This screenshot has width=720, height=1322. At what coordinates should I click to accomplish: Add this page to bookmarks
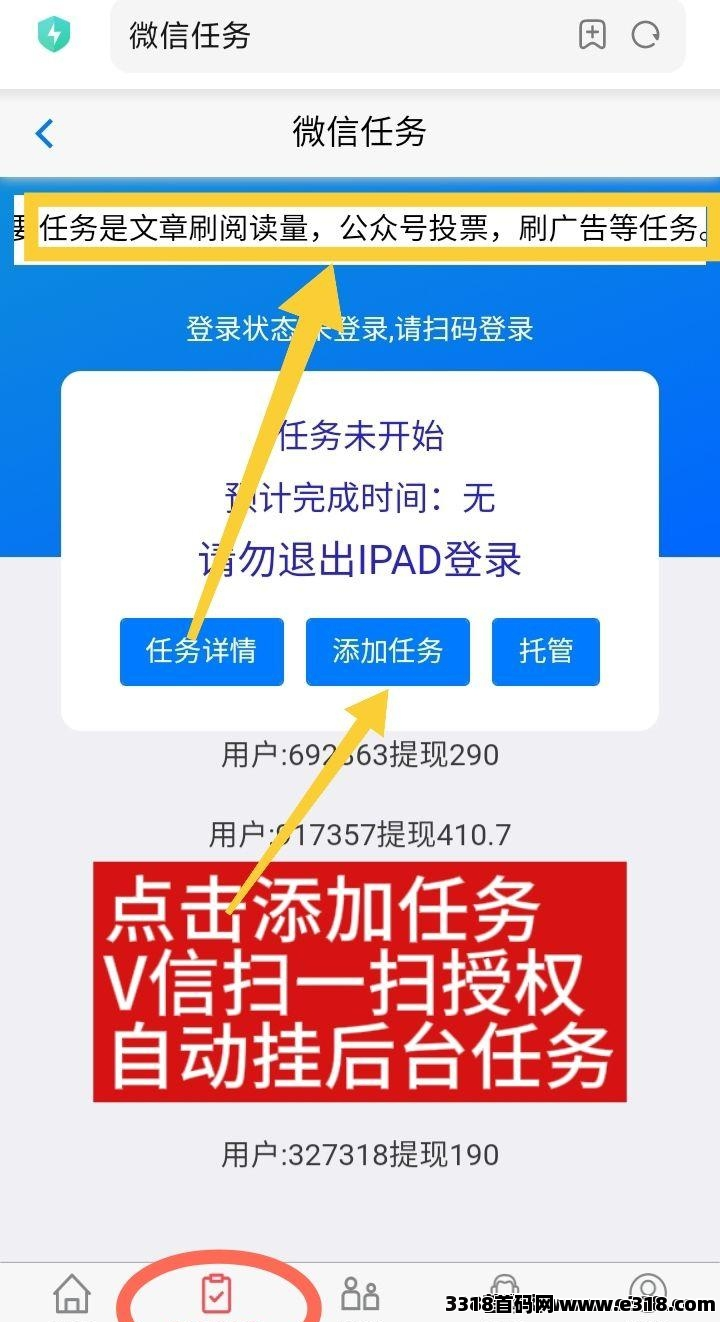pos(593,35)
